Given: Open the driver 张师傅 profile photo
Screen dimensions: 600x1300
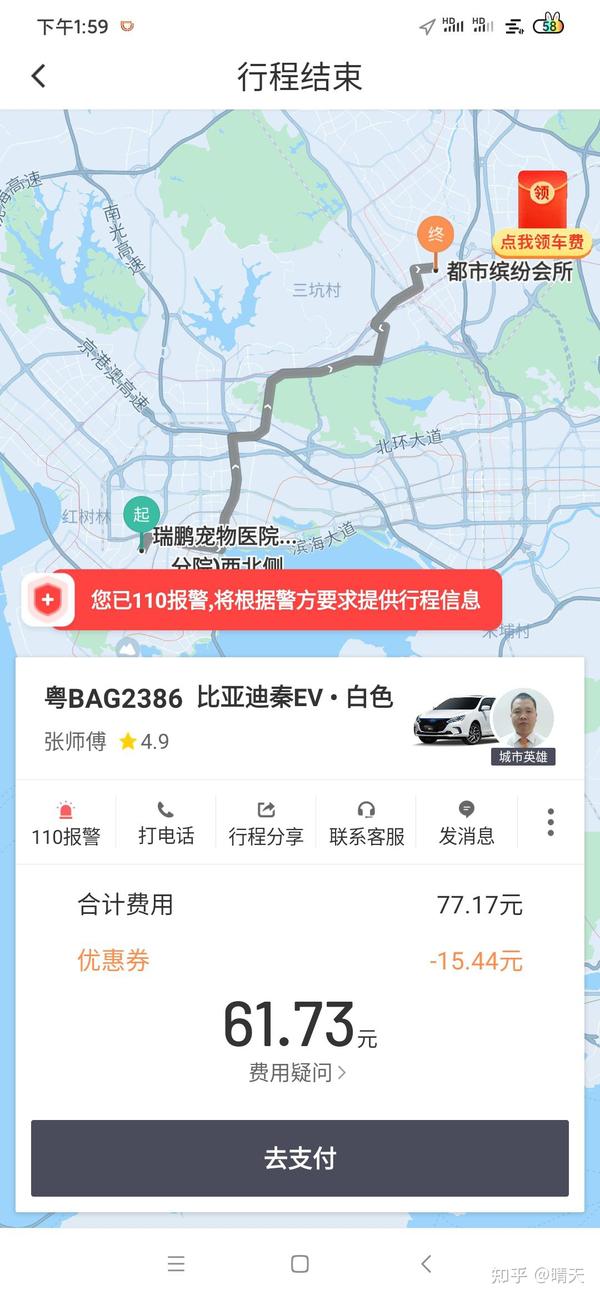Looking at the screenshot, I should (x=523, y=718).
